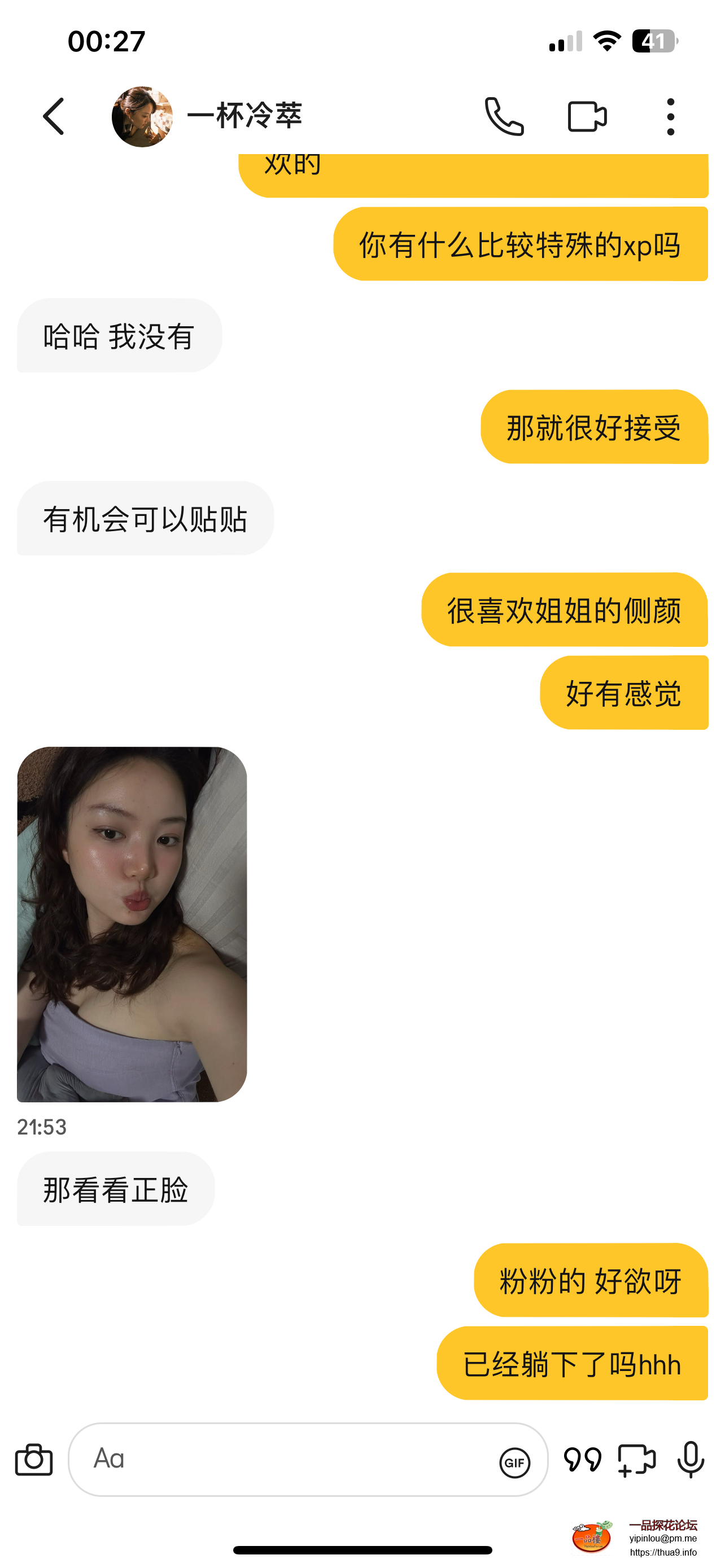Tap the timestamp 21:53 under the photo
This screenshot has height=1568, width=725.
click(x=42, y=1126)
